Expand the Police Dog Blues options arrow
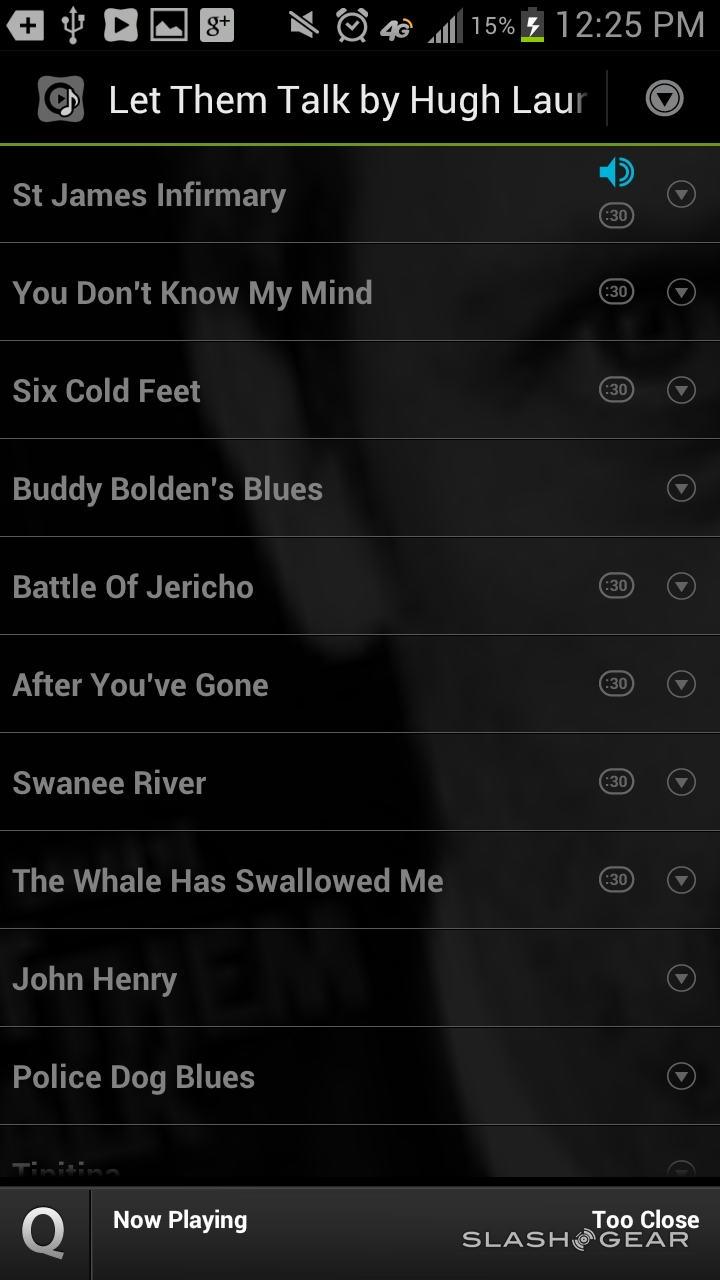The width and height of the screenshot is (720, 1280). pos(681,1076)
